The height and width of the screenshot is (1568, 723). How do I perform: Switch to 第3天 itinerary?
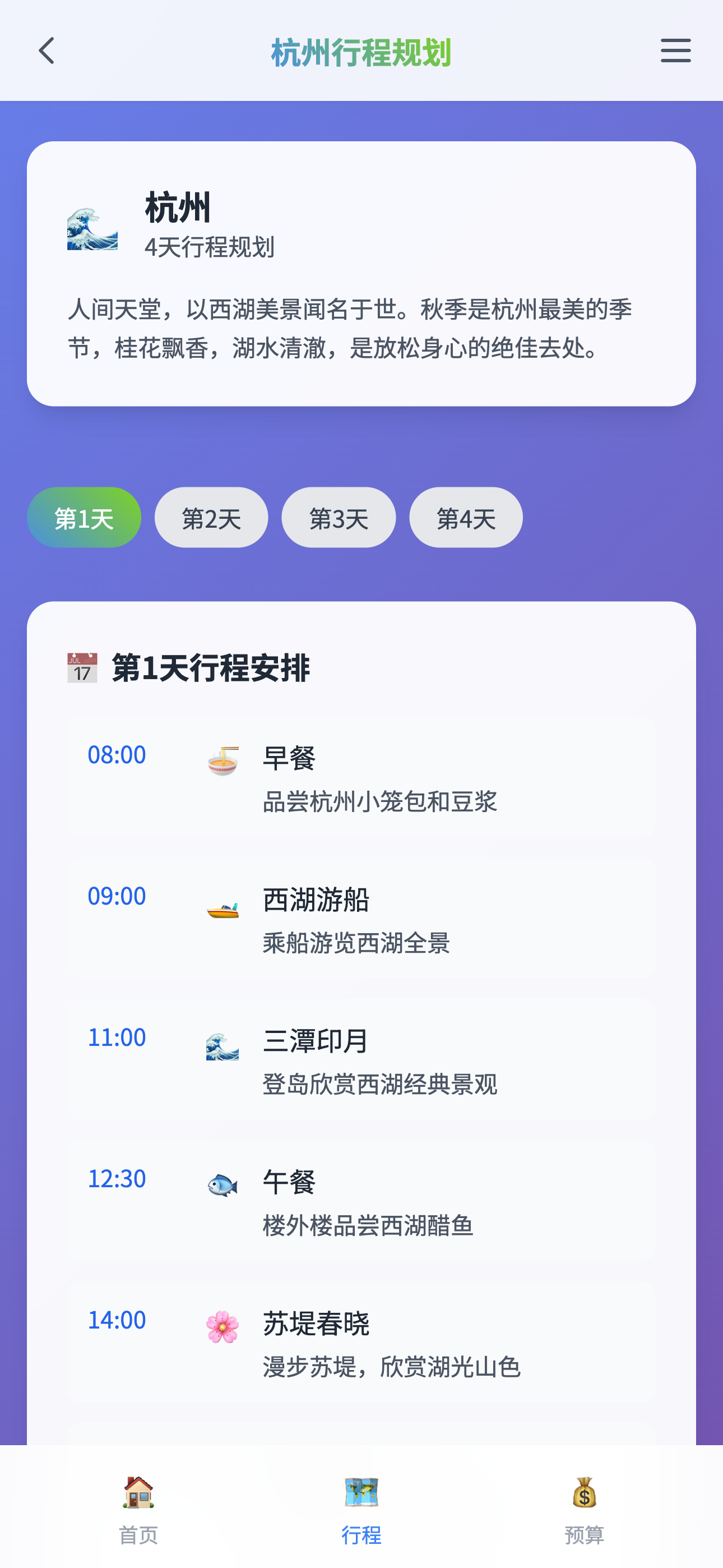point(339,518)
